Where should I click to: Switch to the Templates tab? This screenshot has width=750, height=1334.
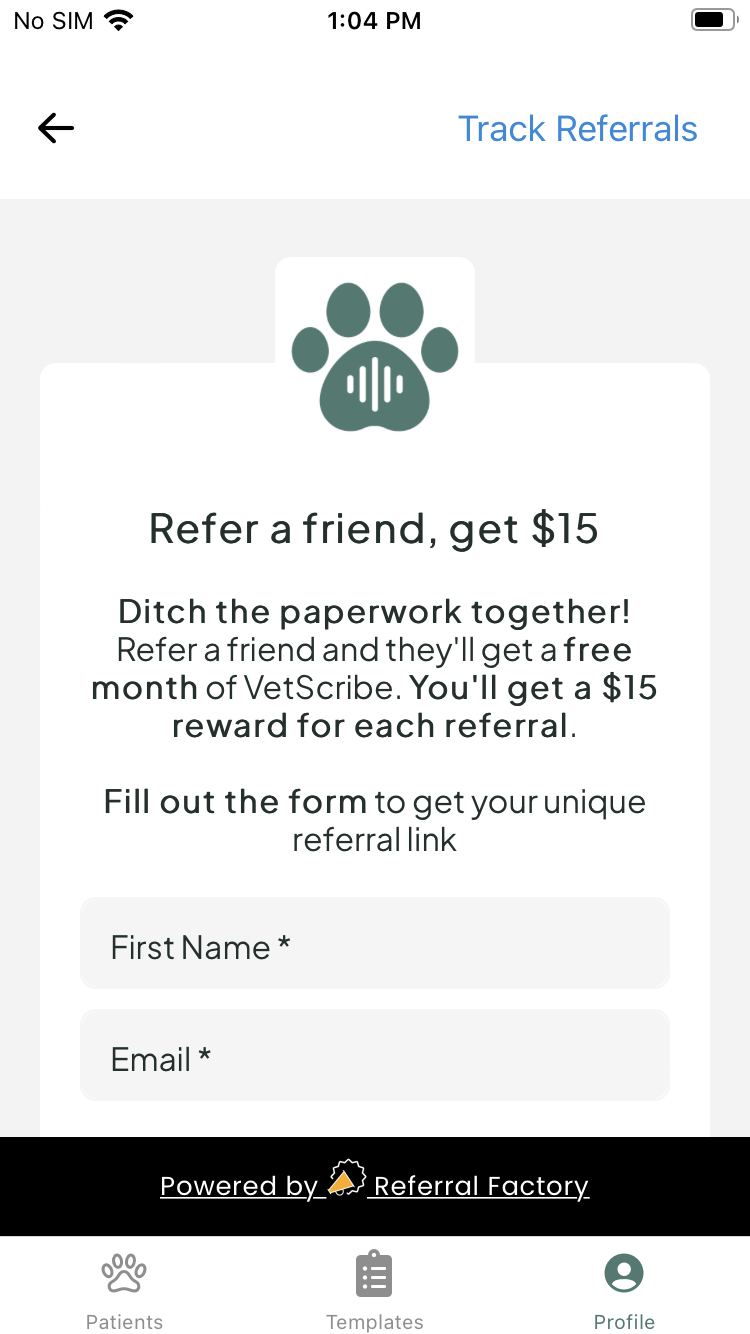click(x=375, y=1291)
